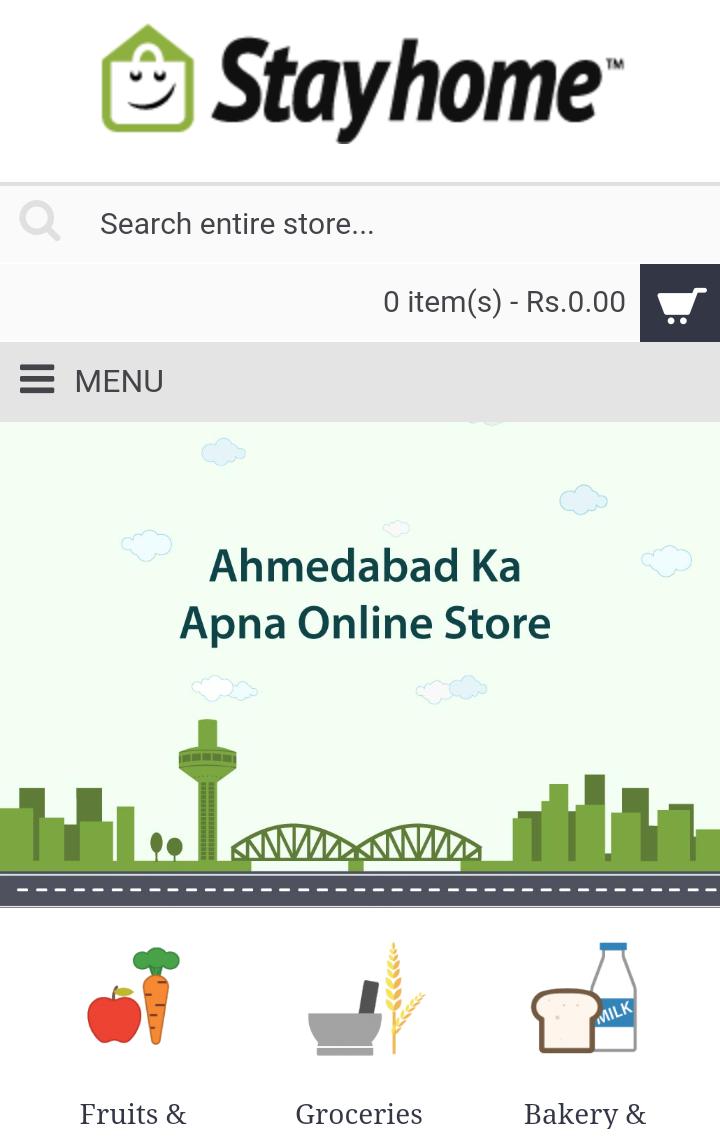The width and height of the screenshot is (720, 1140).
Task: Open the Bakery & dairy category
Action: (x=585, y=1030)
